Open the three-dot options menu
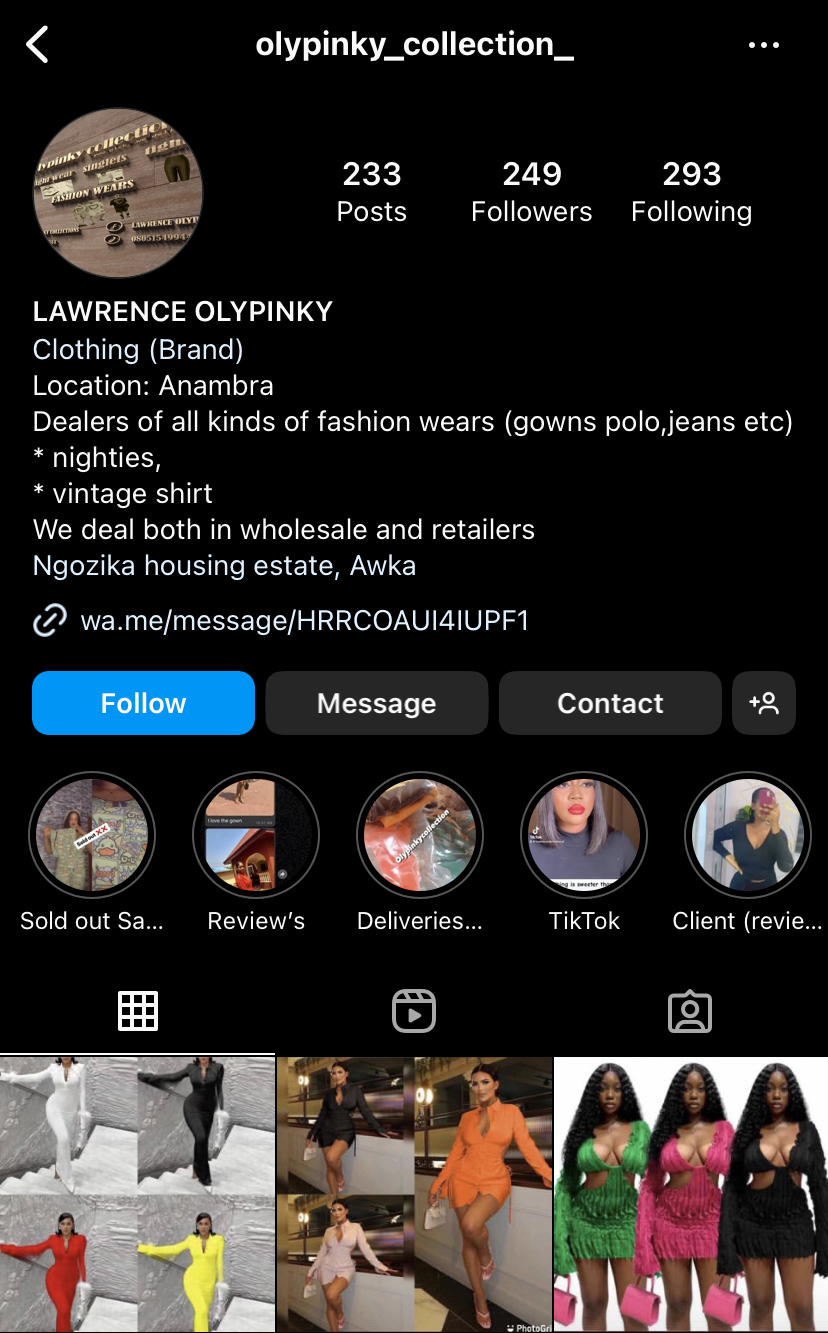This screenshot has height=1333, width=828. tap(764, 45)
